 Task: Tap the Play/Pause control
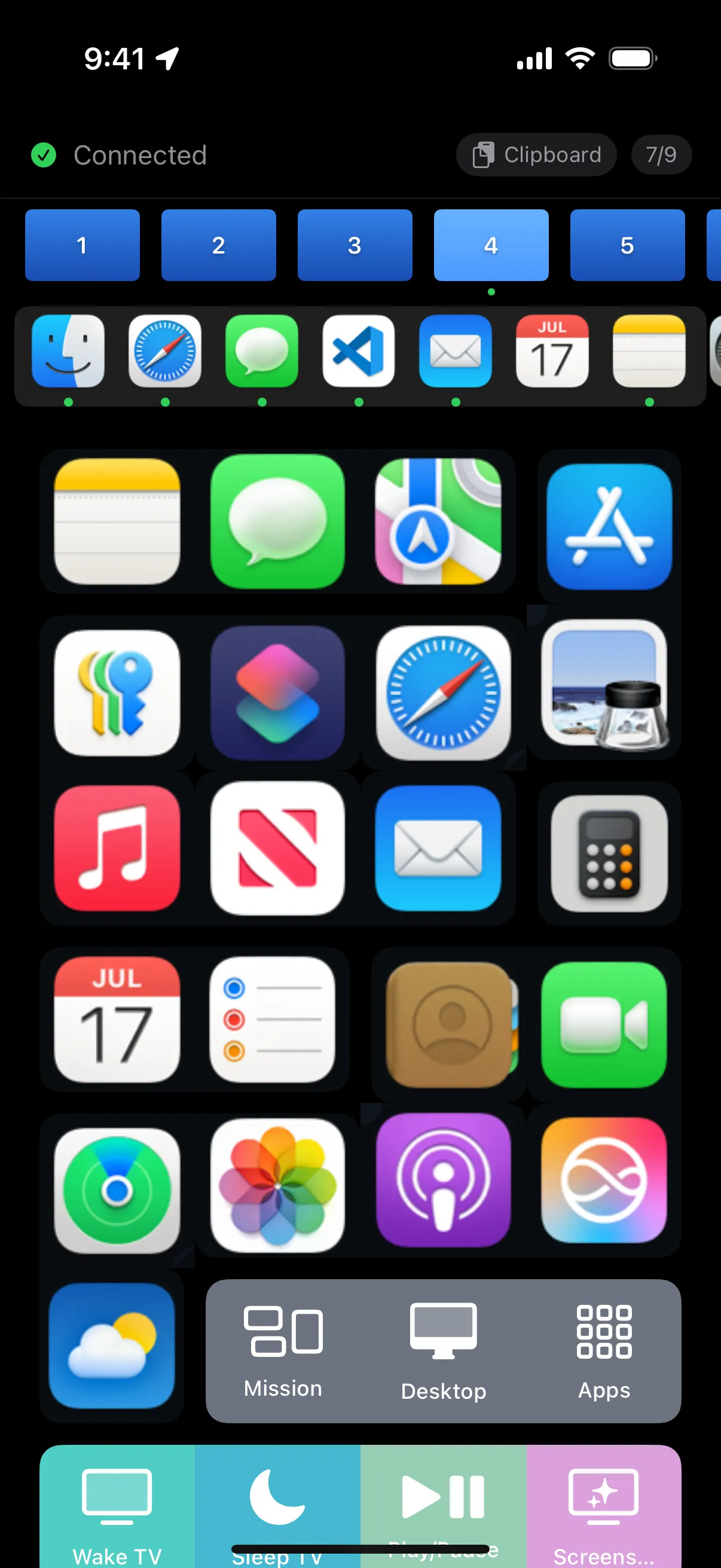[x=442, y=1503]
